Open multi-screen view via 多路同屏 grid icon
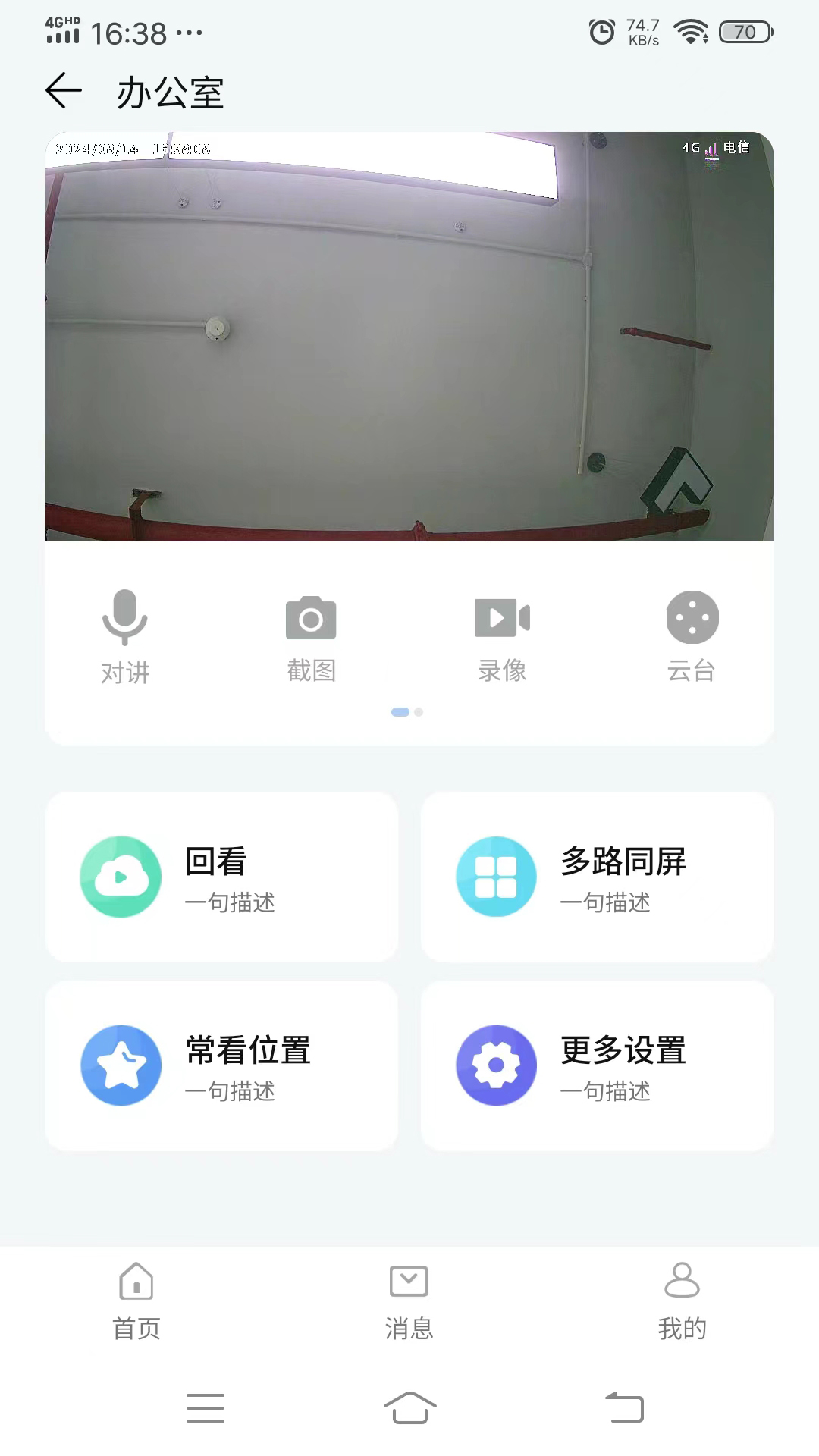819x1456 pixels. (496, 877)
